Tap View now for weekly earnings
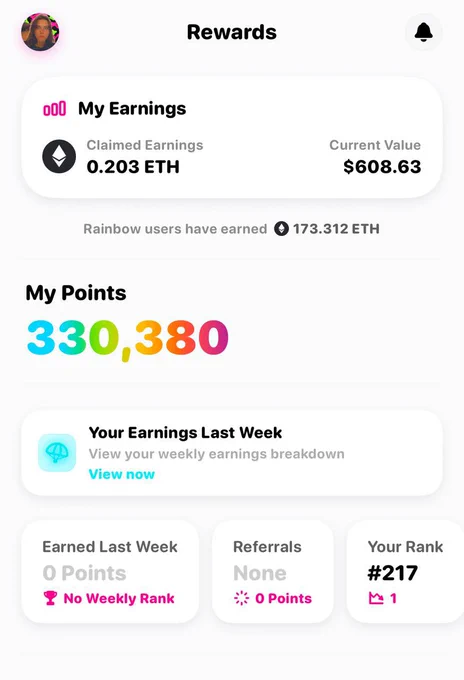464x680 pixels. [121, 474]
